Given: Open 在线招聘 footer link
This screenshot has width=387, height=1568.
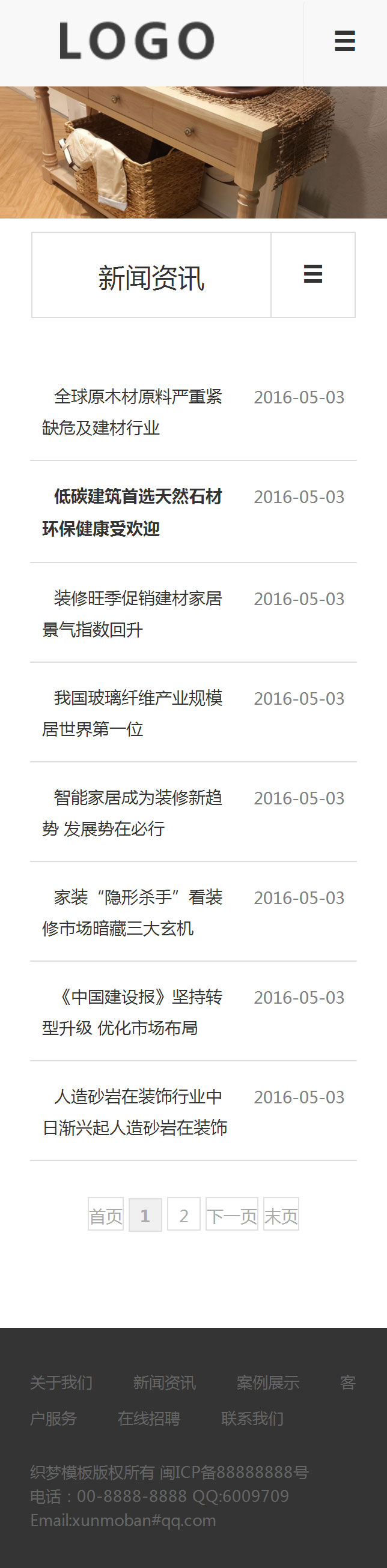Looking at the screenshot, I should 148,1419.
